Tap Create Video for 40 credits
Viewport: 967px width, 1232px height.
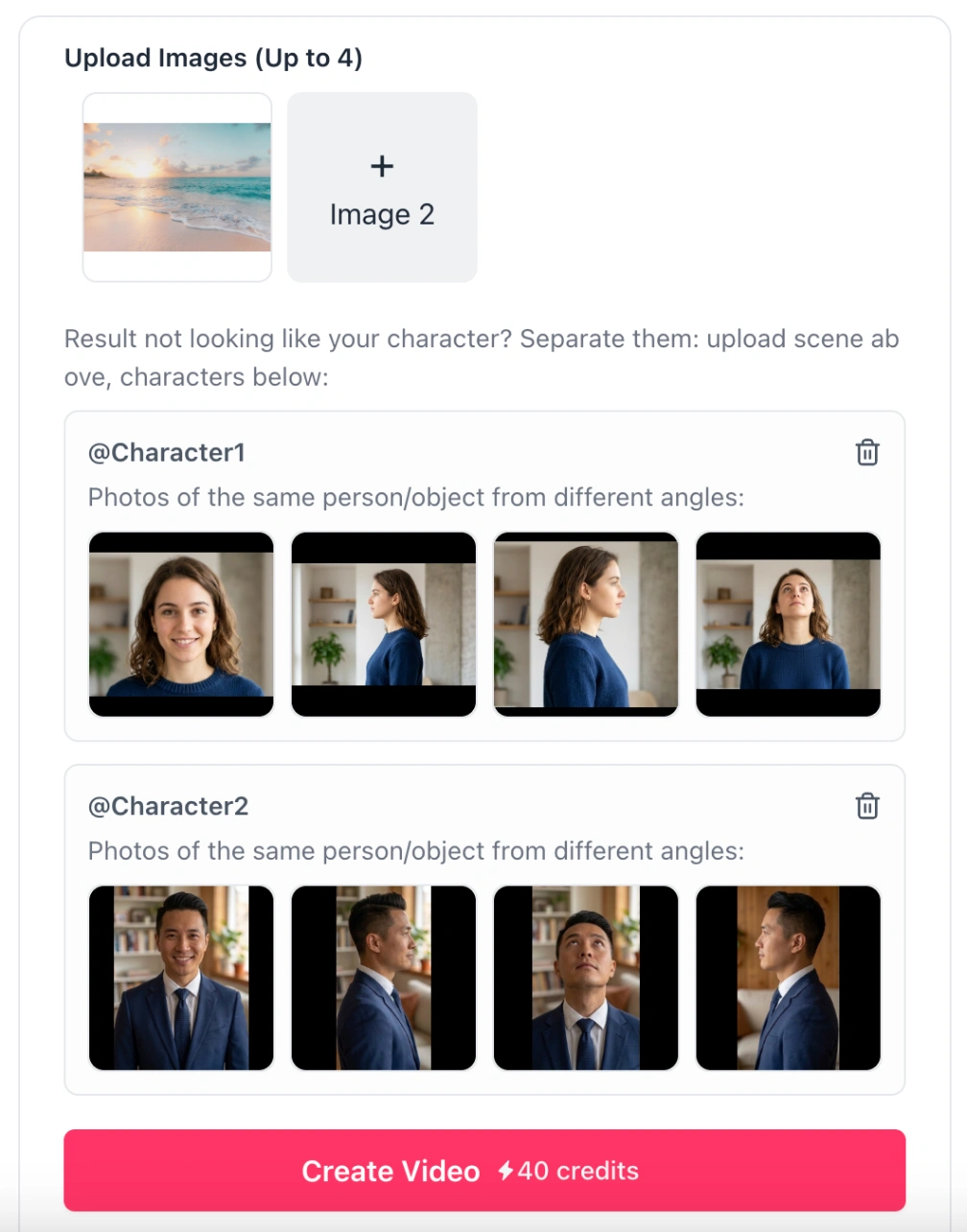coord(484,1171)
